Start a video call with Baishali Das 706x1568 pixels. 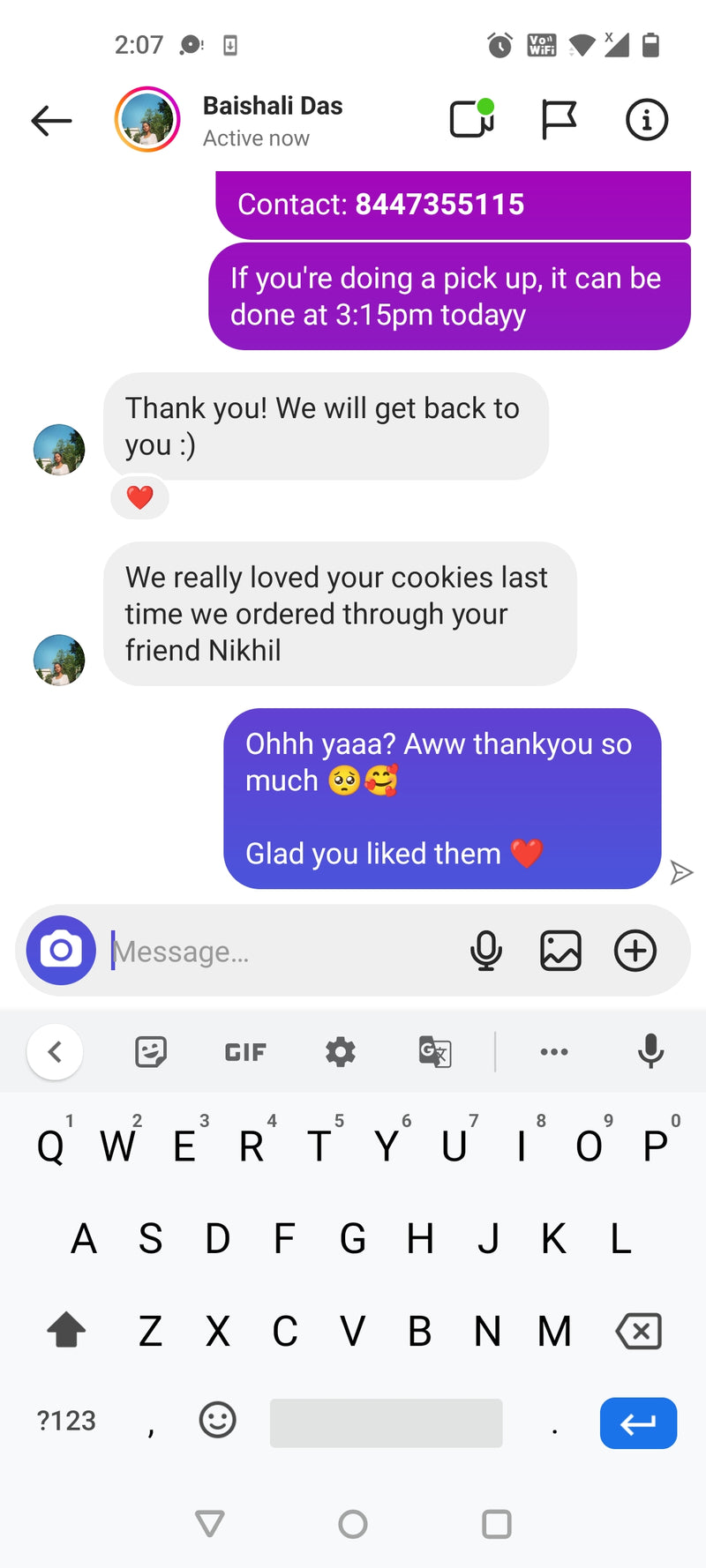[x=472, y=119]
